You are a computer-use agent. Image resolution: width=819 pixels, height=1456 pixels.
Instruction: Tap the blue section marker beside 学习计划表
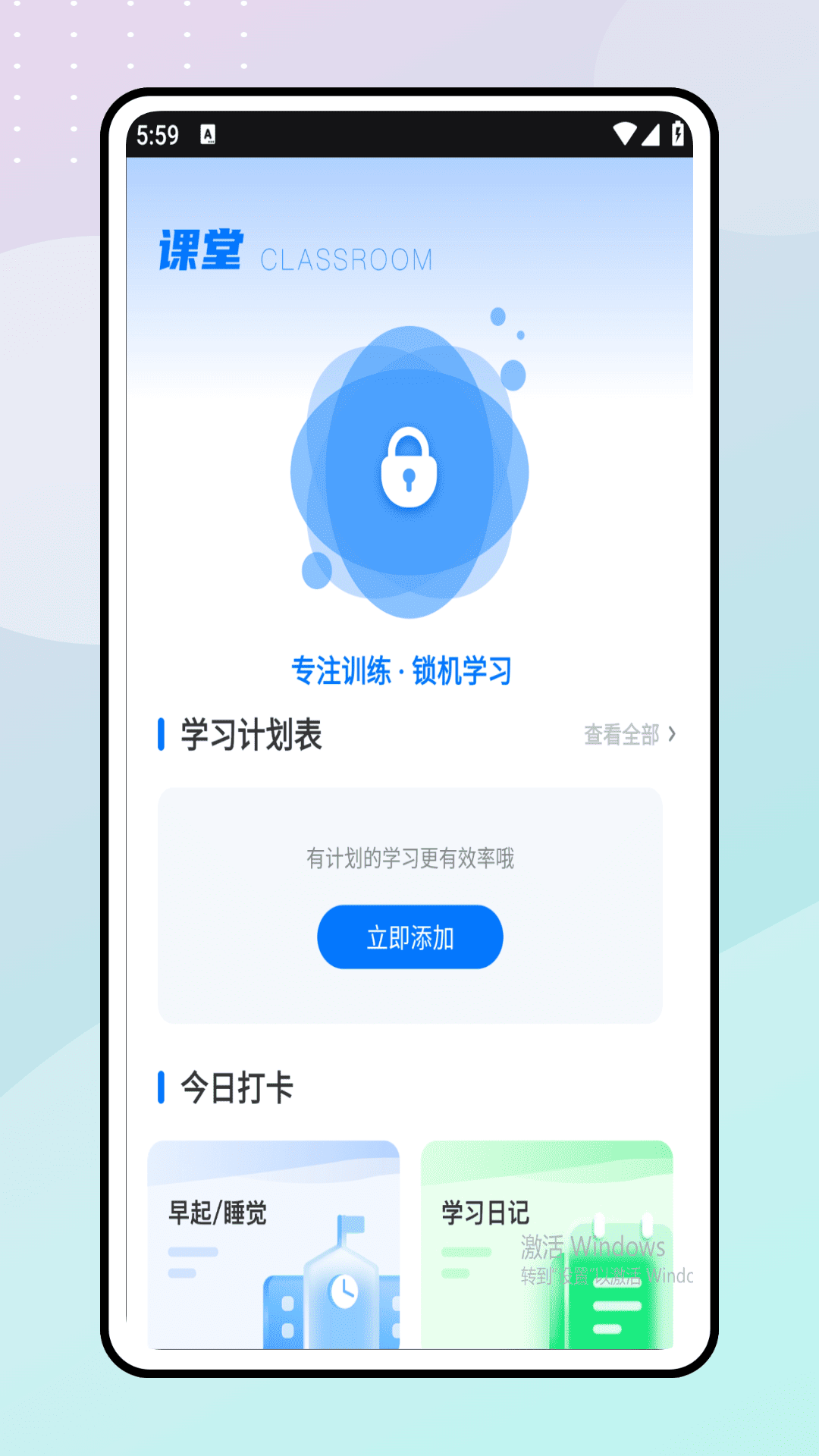pos(162,734)
